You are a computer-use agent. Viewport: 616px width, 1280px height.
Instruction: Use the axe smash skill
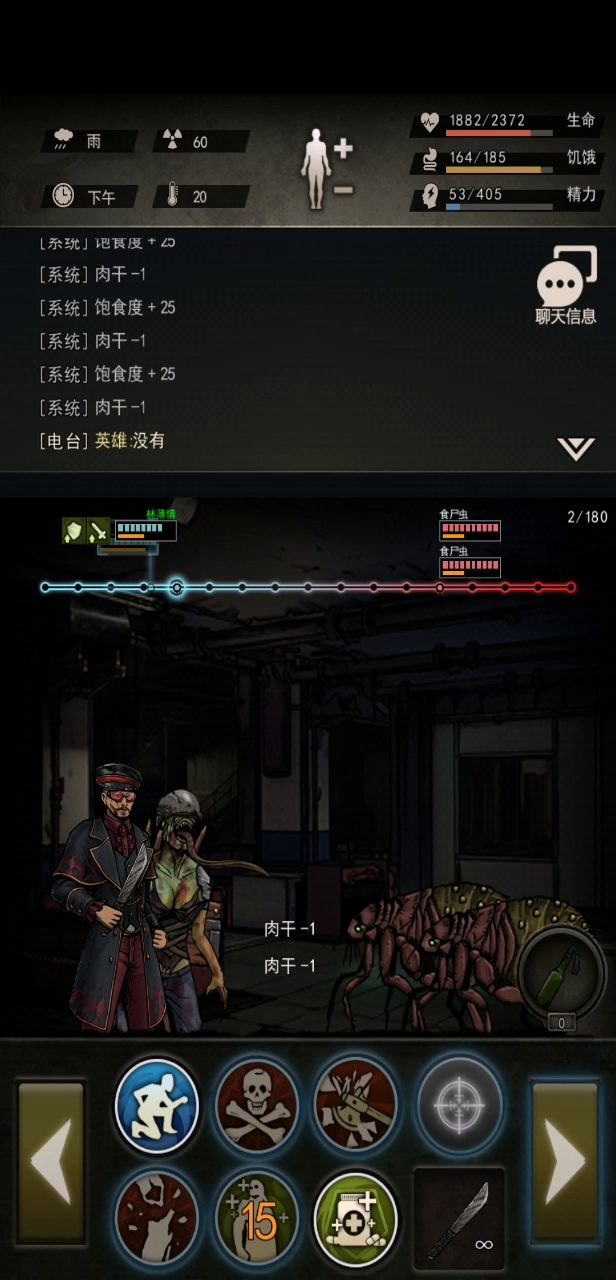point(356,1107)
